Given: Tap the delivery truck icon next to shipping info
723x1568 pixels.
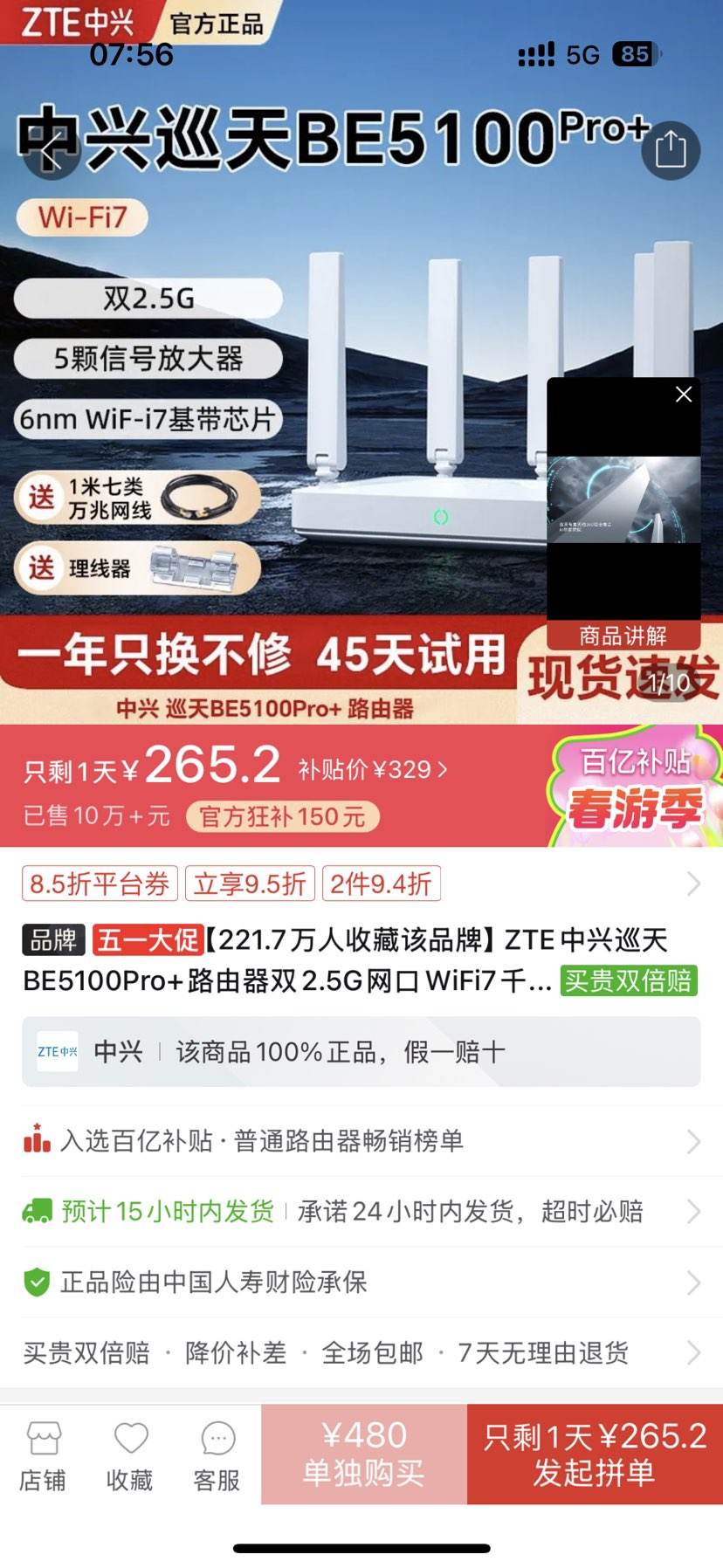Looking at the screenshot, I should click(x=38, y=1211).
